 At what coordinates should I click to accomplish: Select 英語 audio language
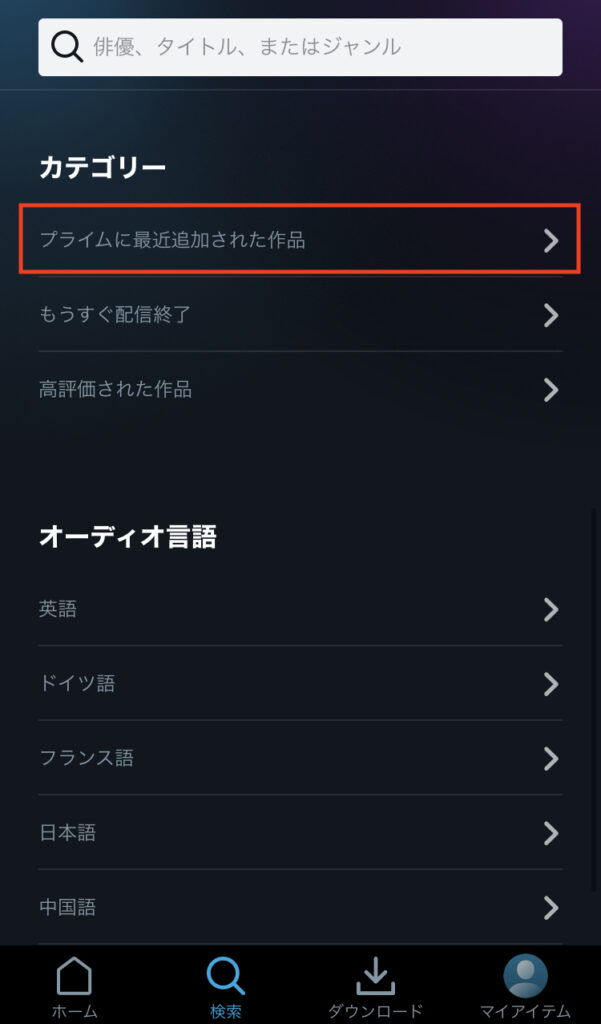tap(300, 609)
